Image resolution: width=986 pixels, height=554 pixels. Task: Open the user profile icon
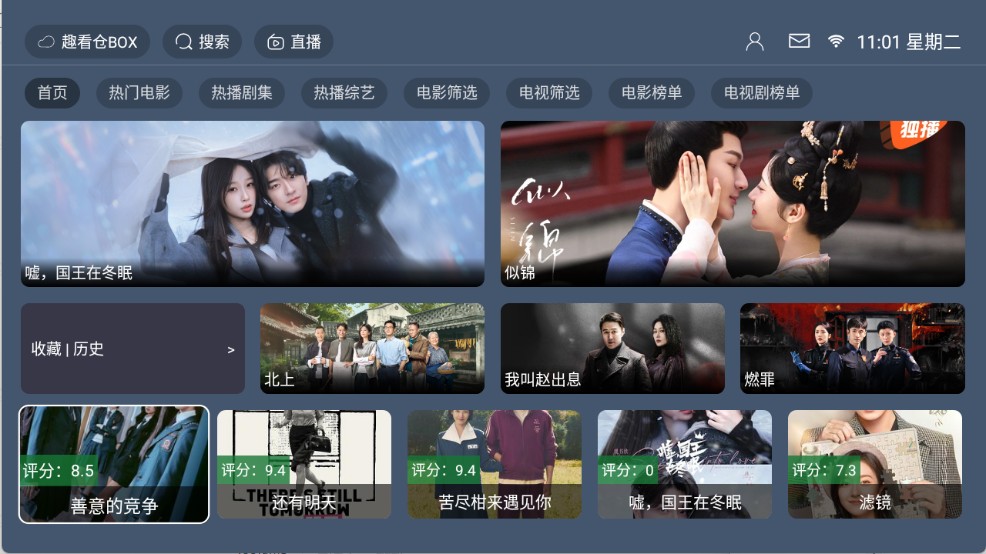(755, 41)
